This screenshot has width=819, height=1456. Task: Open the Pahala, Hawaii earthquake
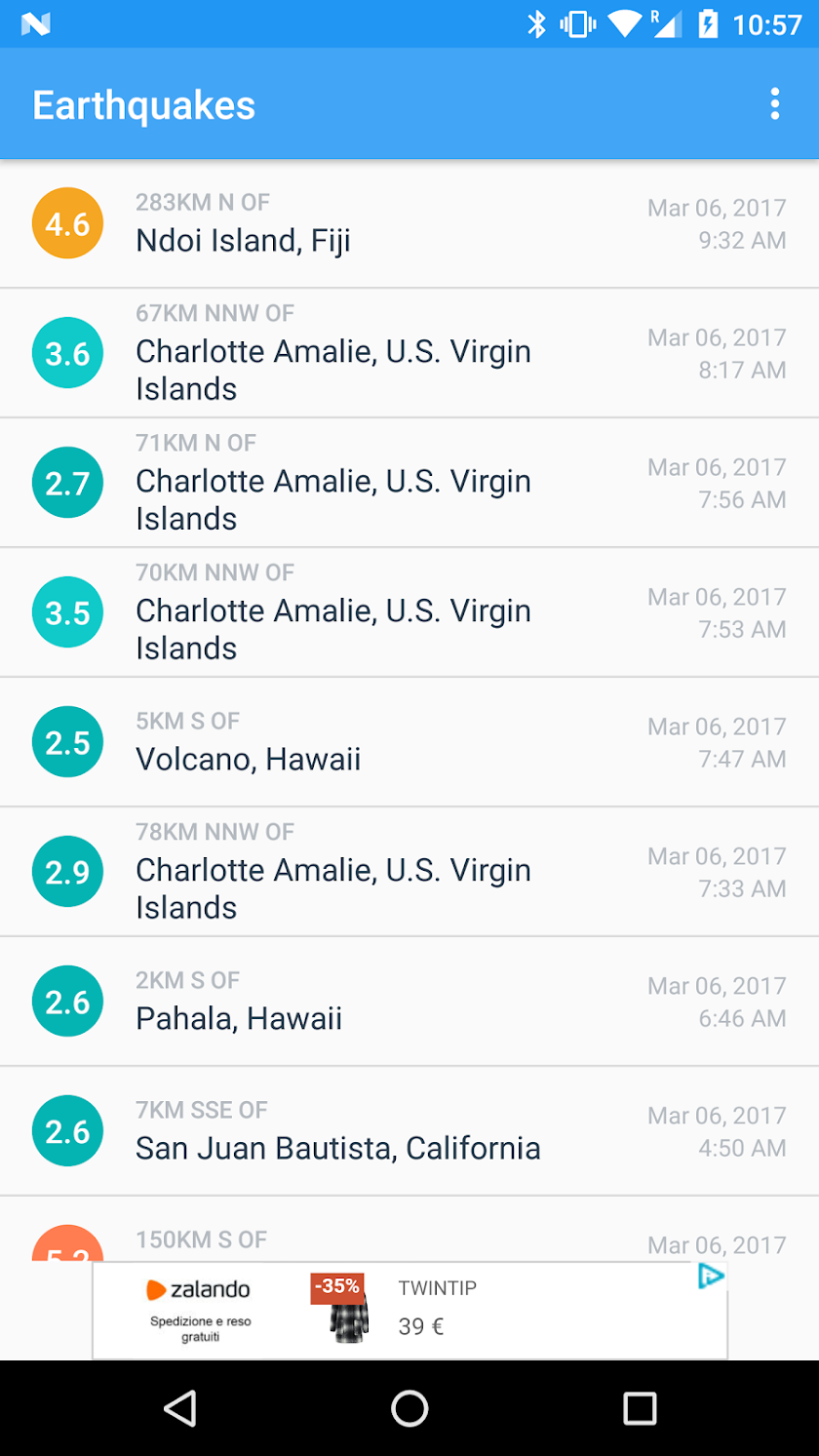(x=409, y=1002)
